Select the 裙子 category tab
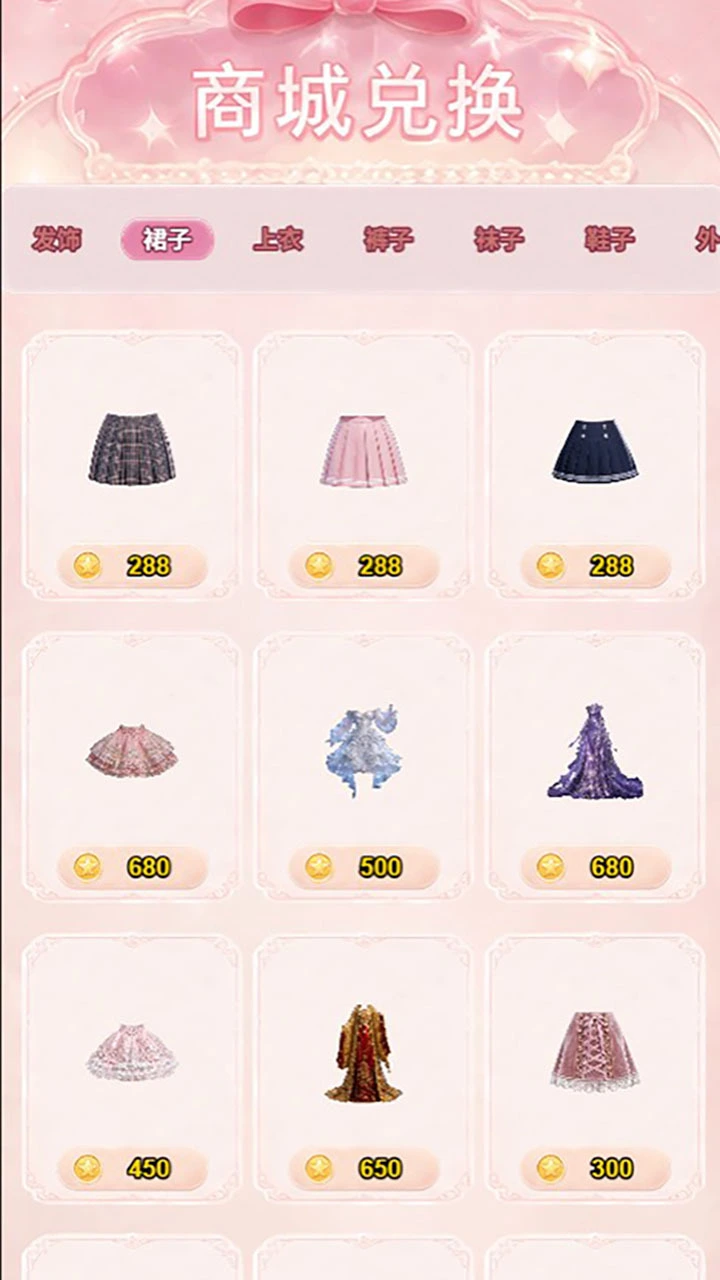Image resolution: width=720 pixels, height=1280 pixels. [x=167, y=240]
